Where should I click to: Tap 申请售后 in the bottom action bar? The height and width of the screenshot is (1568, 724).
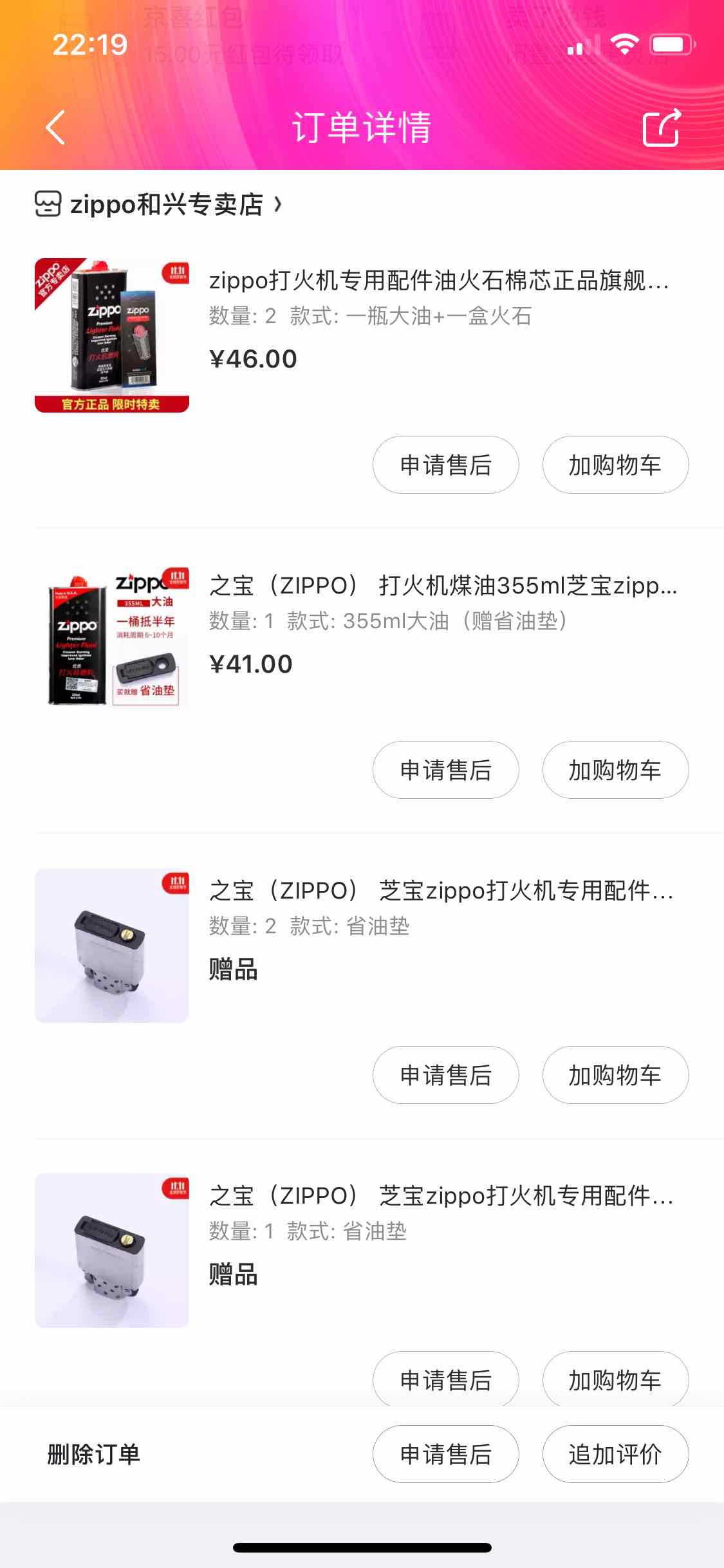coord(445,1454)
